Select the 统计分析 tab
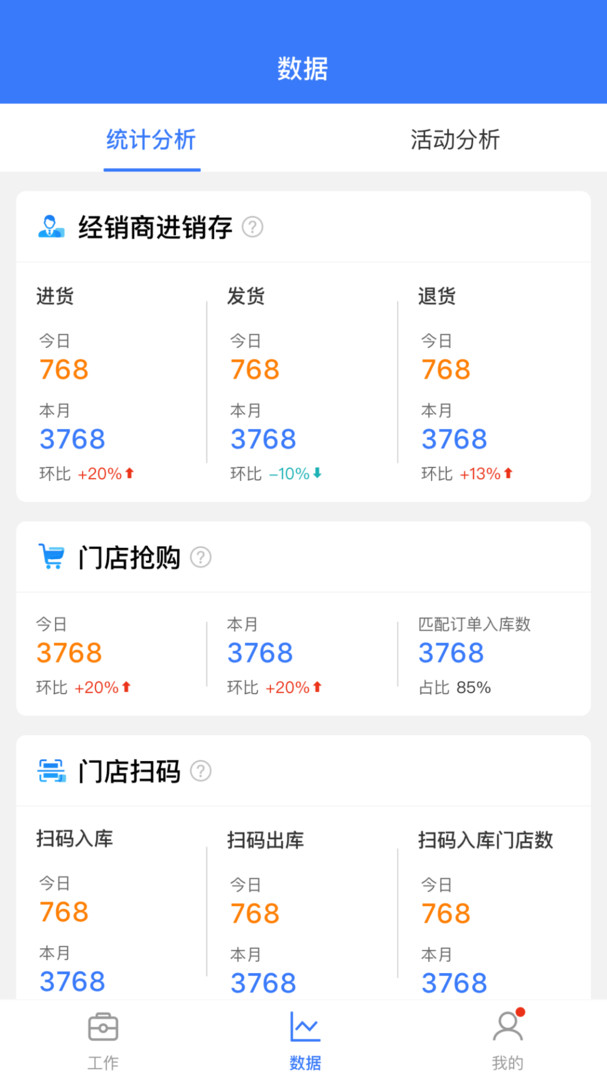 pos(152,140)
